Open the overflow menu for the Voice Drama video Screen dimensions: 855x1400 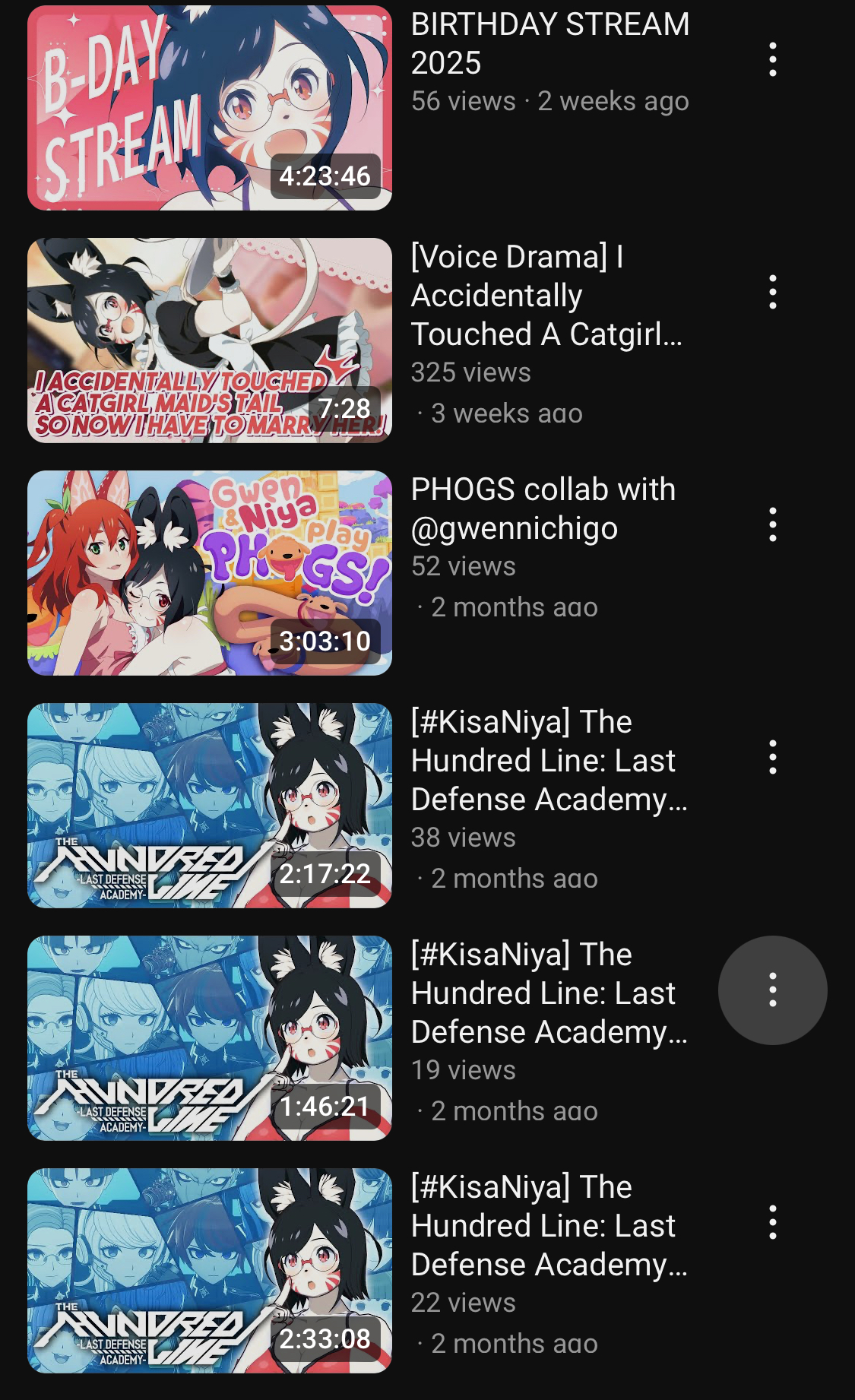[x=773, y=292]
